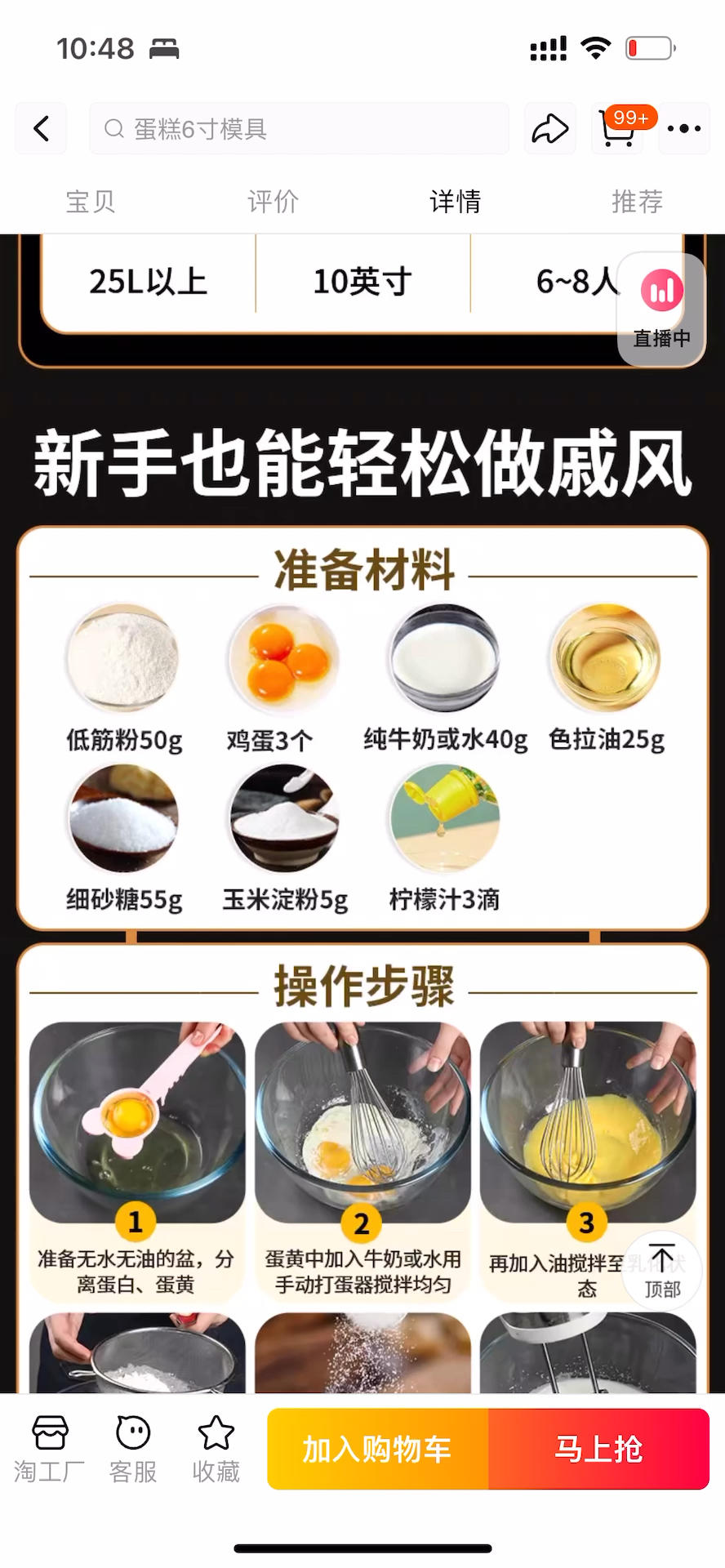Select the 详情 tab

[x=455, y=201]
